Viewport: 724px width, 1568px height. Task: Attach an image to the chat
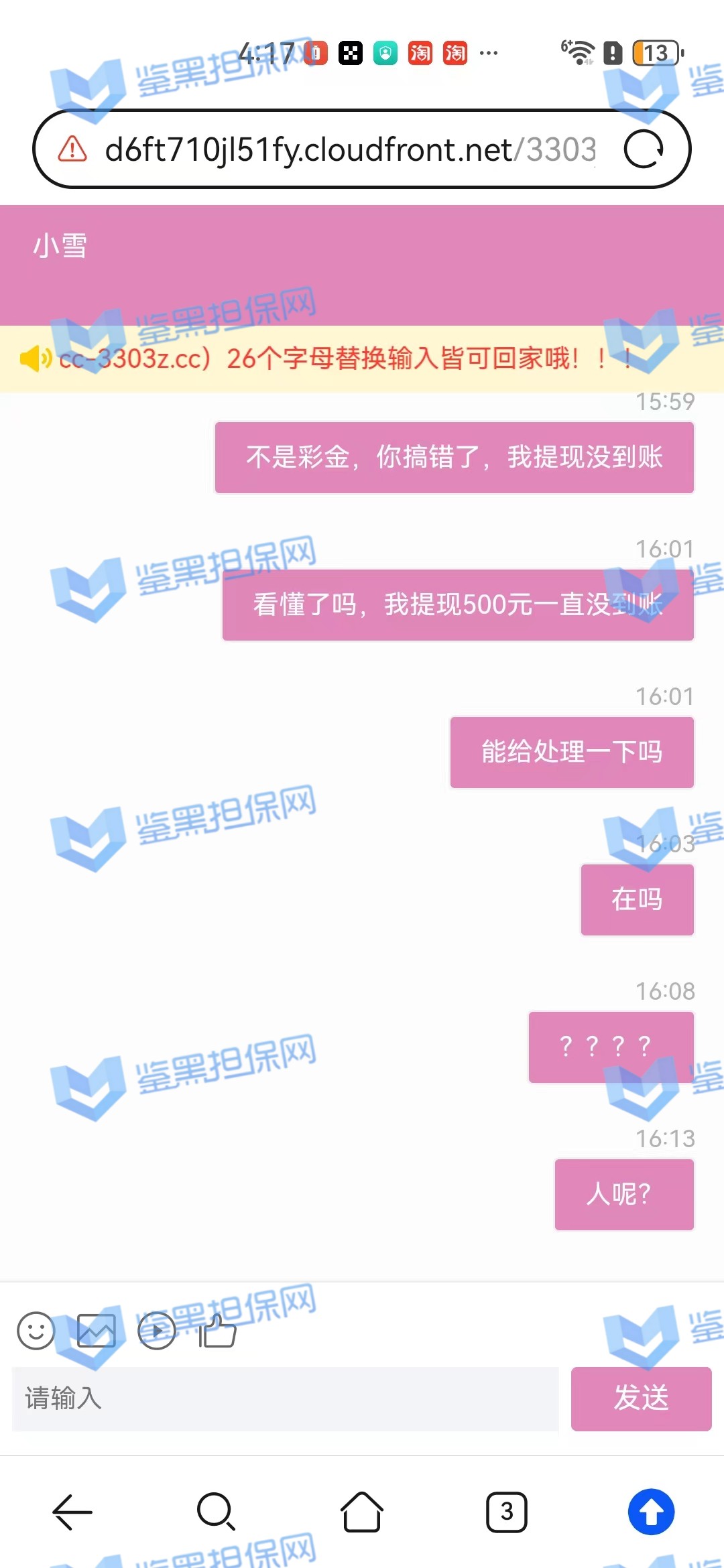(97, 1330)
